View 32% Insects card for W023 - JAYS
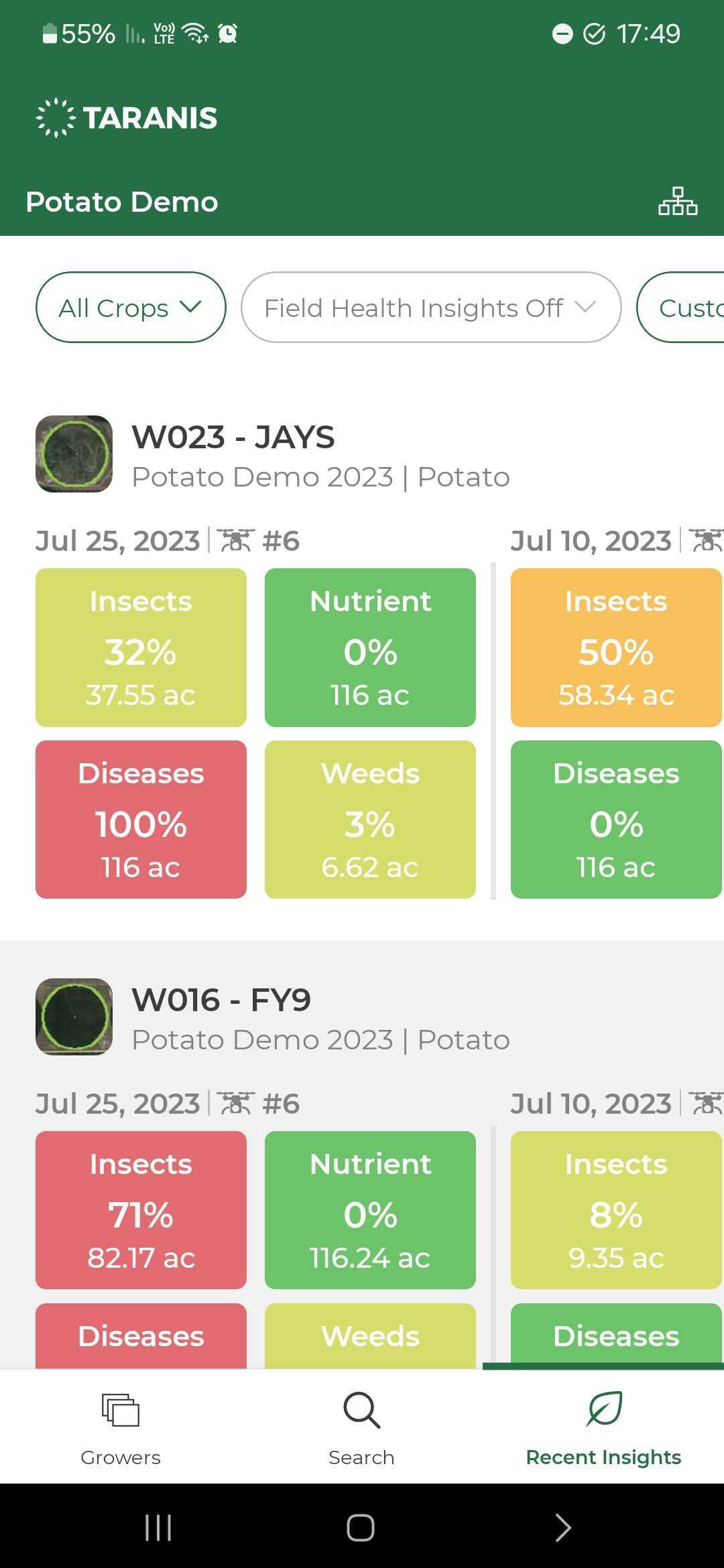724x1568 pixels. [141, 647]
